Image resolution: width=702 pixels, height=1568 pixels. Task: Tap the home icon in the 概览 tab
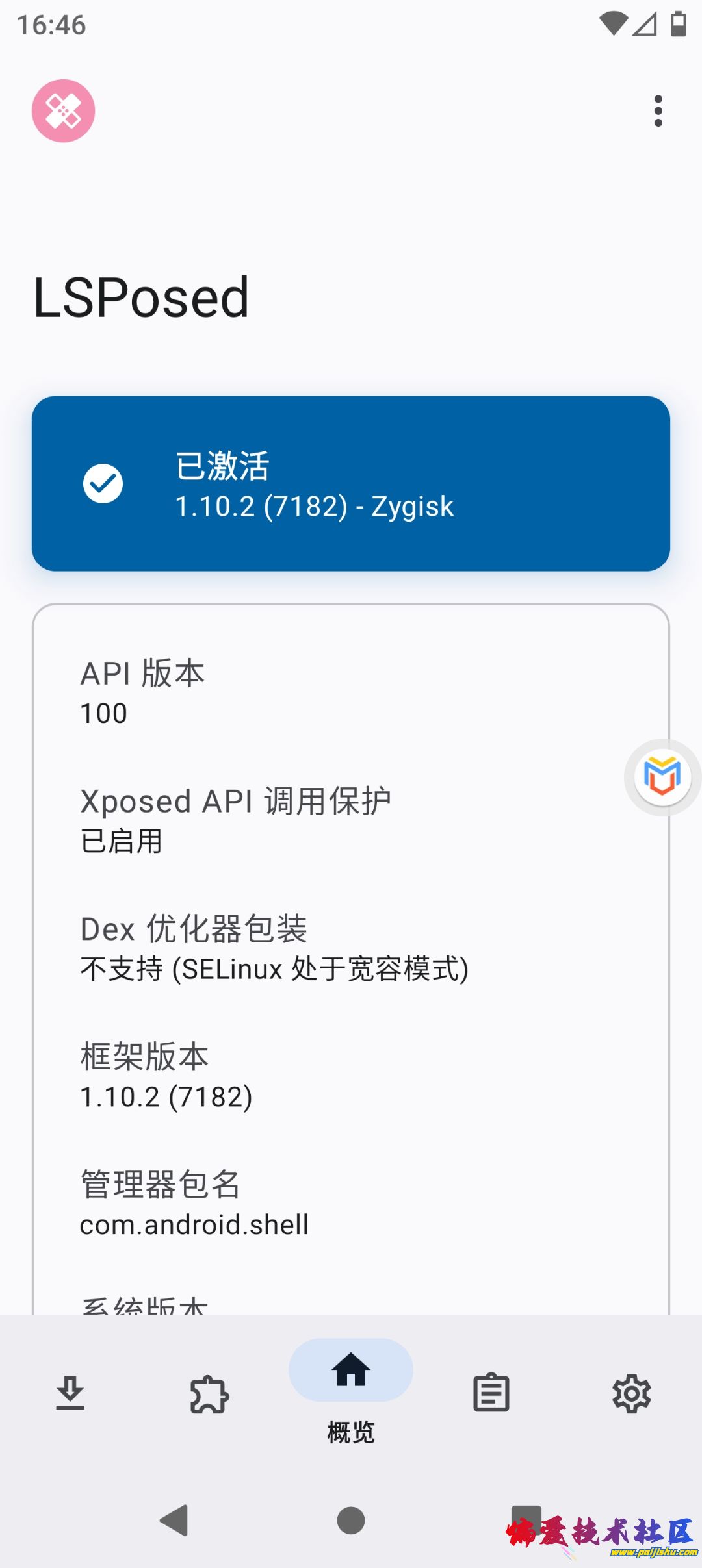(x=350, y=1371)
